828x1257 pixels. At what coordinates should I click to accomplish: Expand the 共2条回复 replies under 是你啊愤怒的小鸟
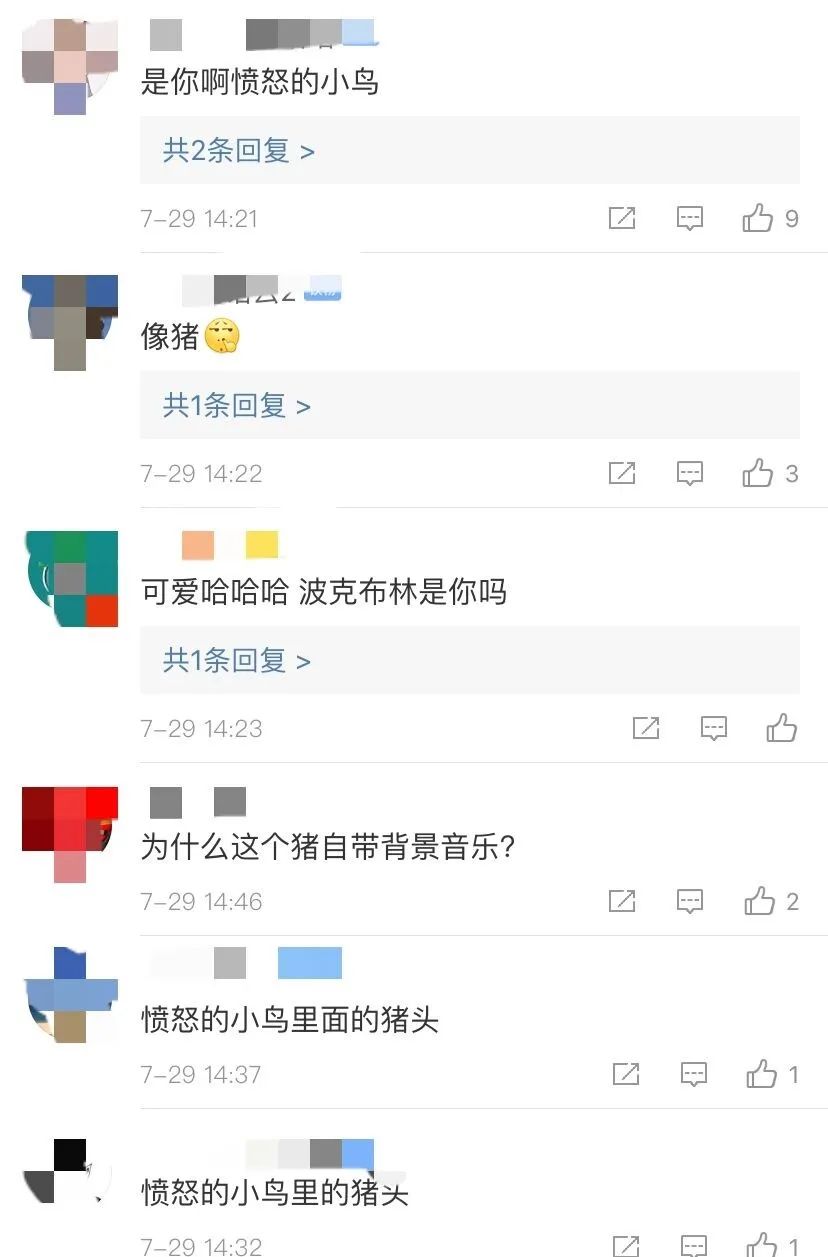[x=239, y=151]
